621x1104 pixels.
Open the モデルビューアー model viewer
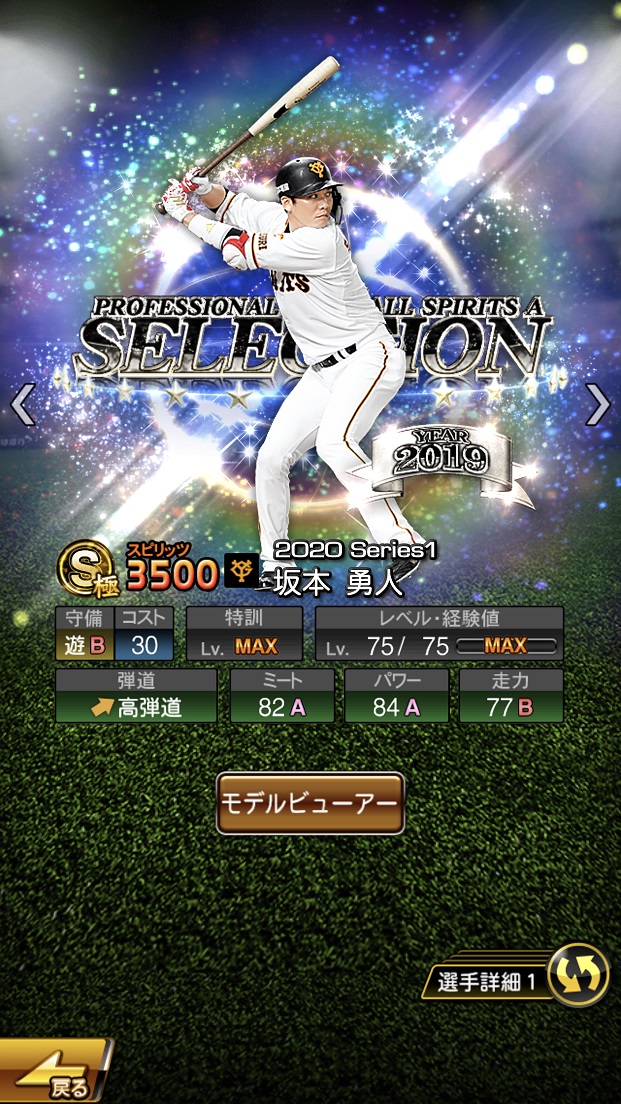pyautogui.click(x=310, y=803)
